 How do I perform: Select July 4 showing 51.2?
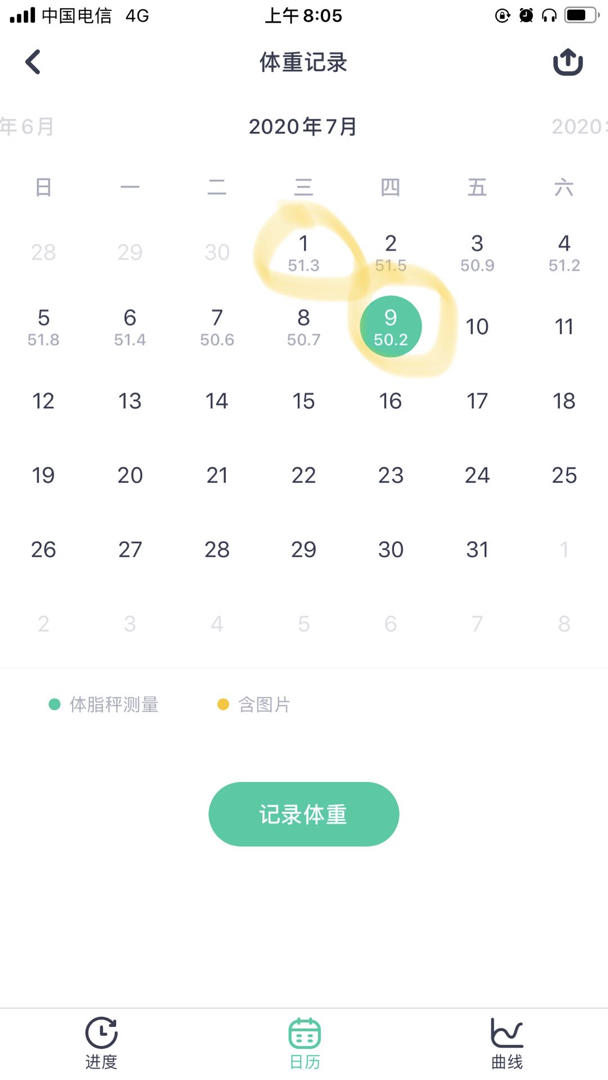pyautogui.click(x=564, y=252)
